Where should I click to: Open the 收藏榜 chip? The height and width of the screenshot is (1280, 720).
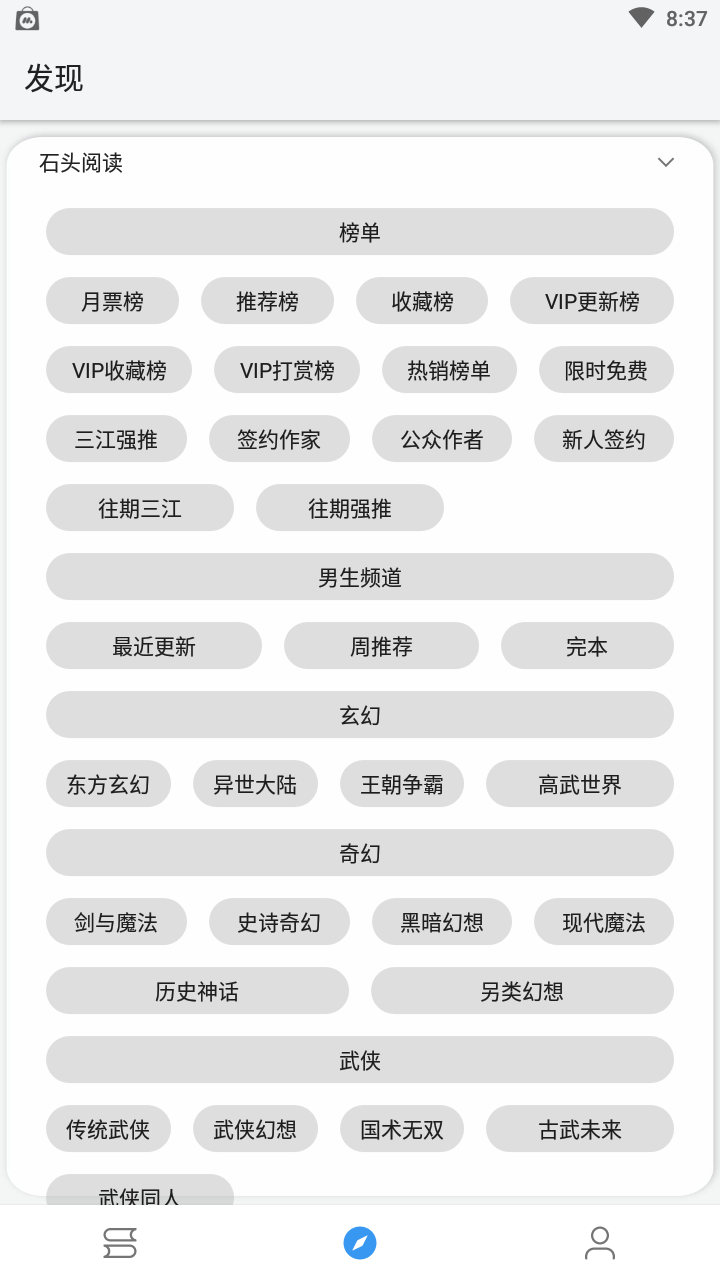point(422,301)
